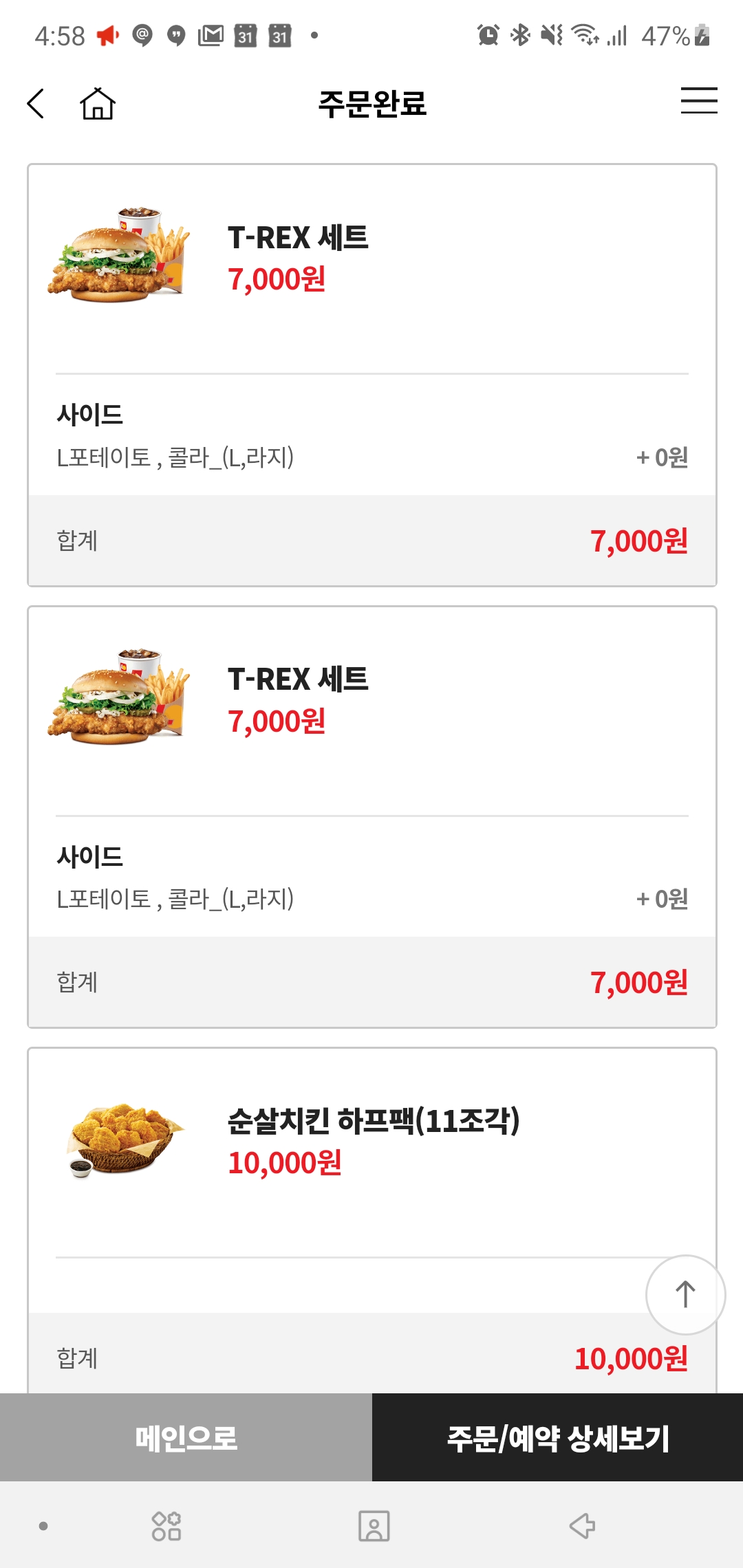Jump to top with the up arrow

click(x=685, y=1294)
